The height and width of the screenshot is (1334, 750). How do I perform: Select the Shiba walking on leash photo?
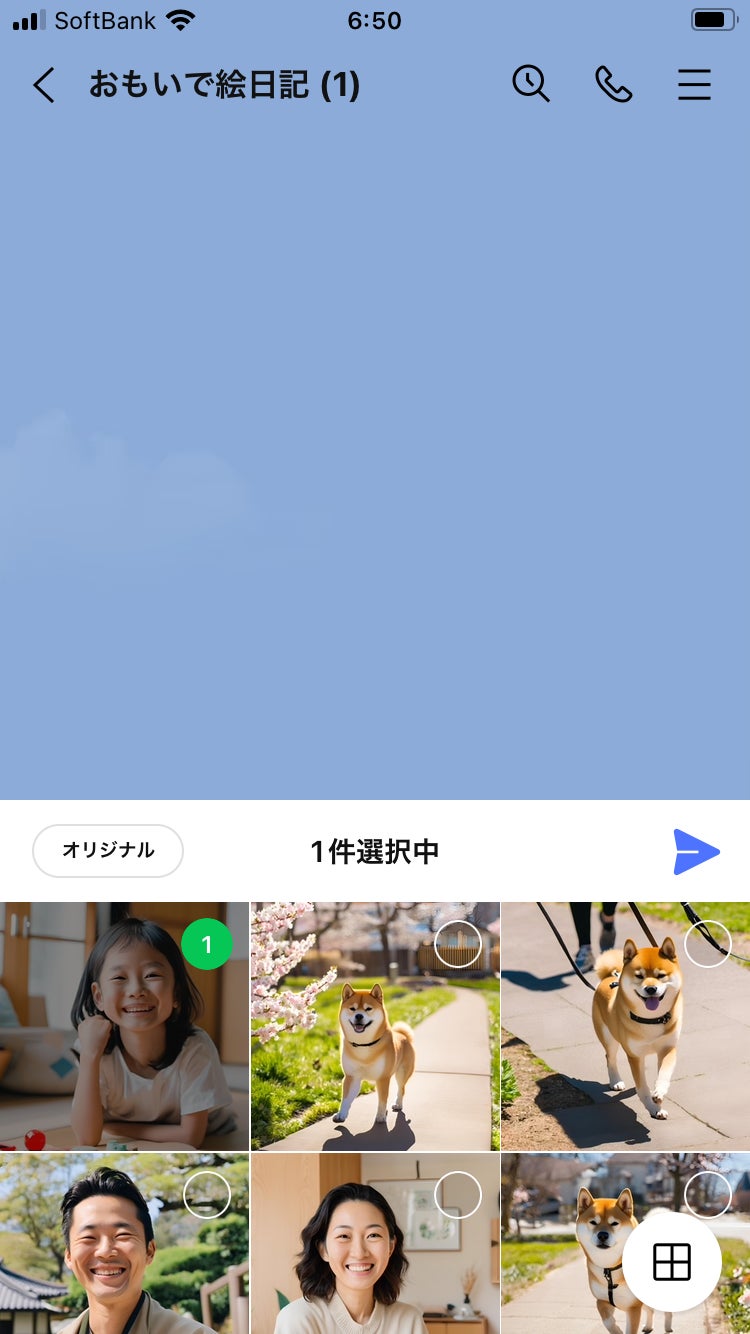707,944
